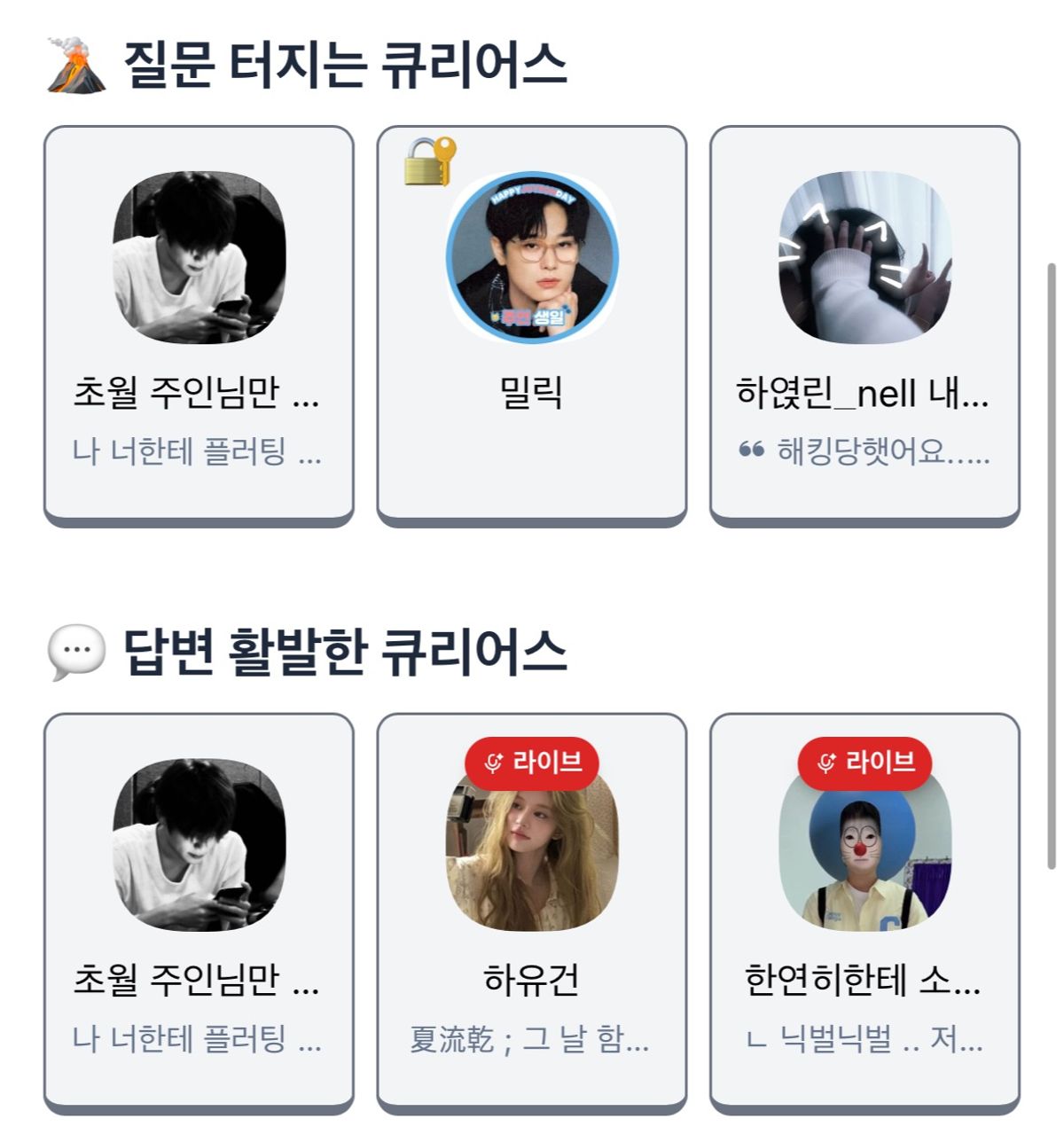Viewport: 1064px width, 1134px height.
Task: Open the 하유건 live card
Action: point(531,911)
